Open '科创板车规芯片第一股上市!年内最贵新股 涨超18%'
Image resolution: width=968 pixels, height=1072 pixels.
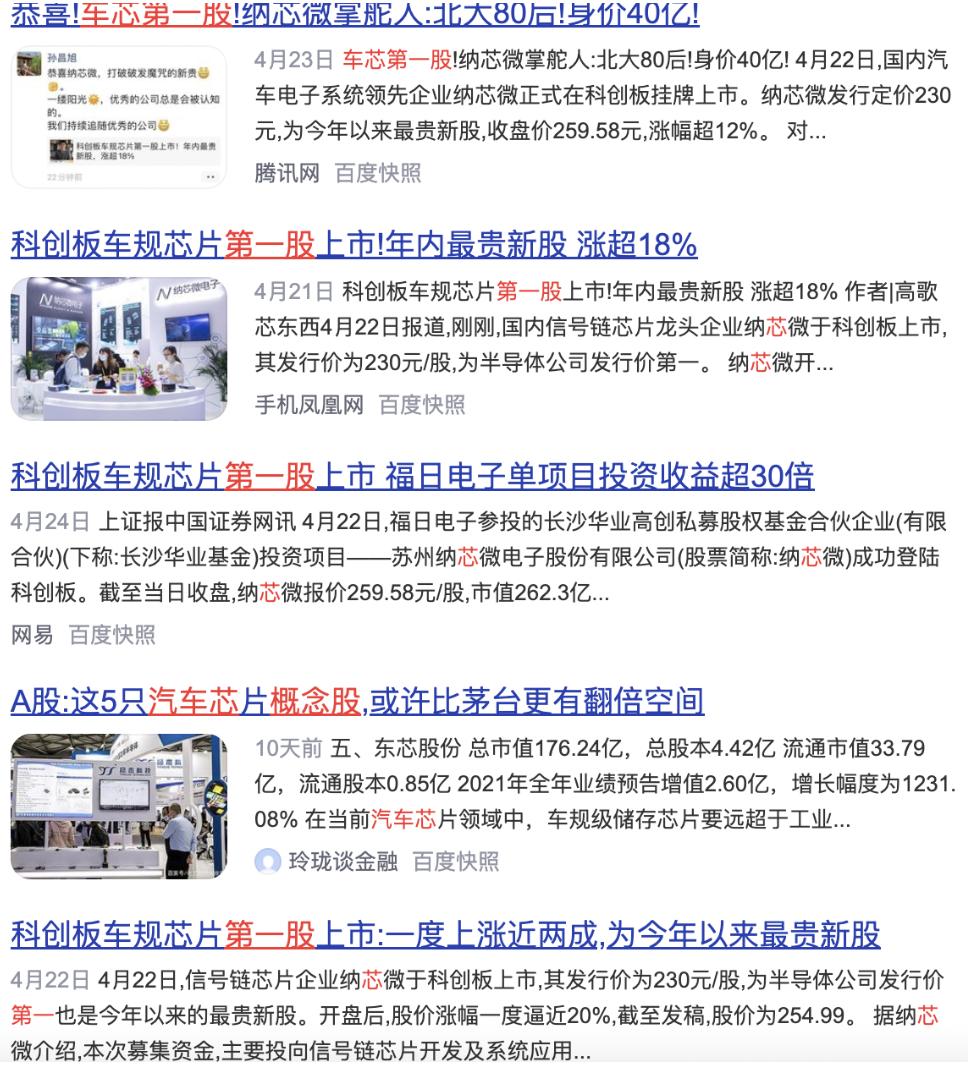click(x=354, y=244)
